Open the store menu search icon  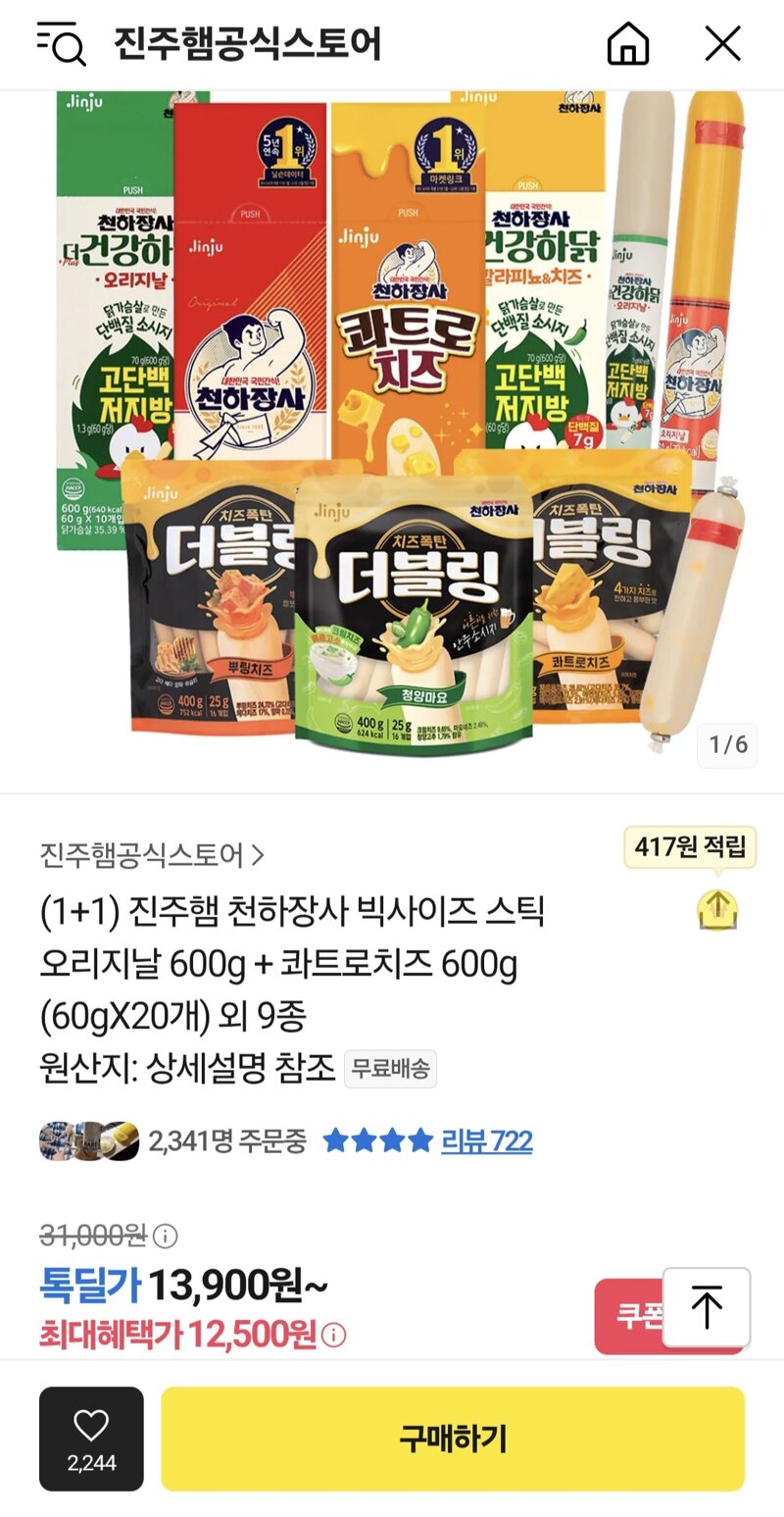(x=61, y=44)
